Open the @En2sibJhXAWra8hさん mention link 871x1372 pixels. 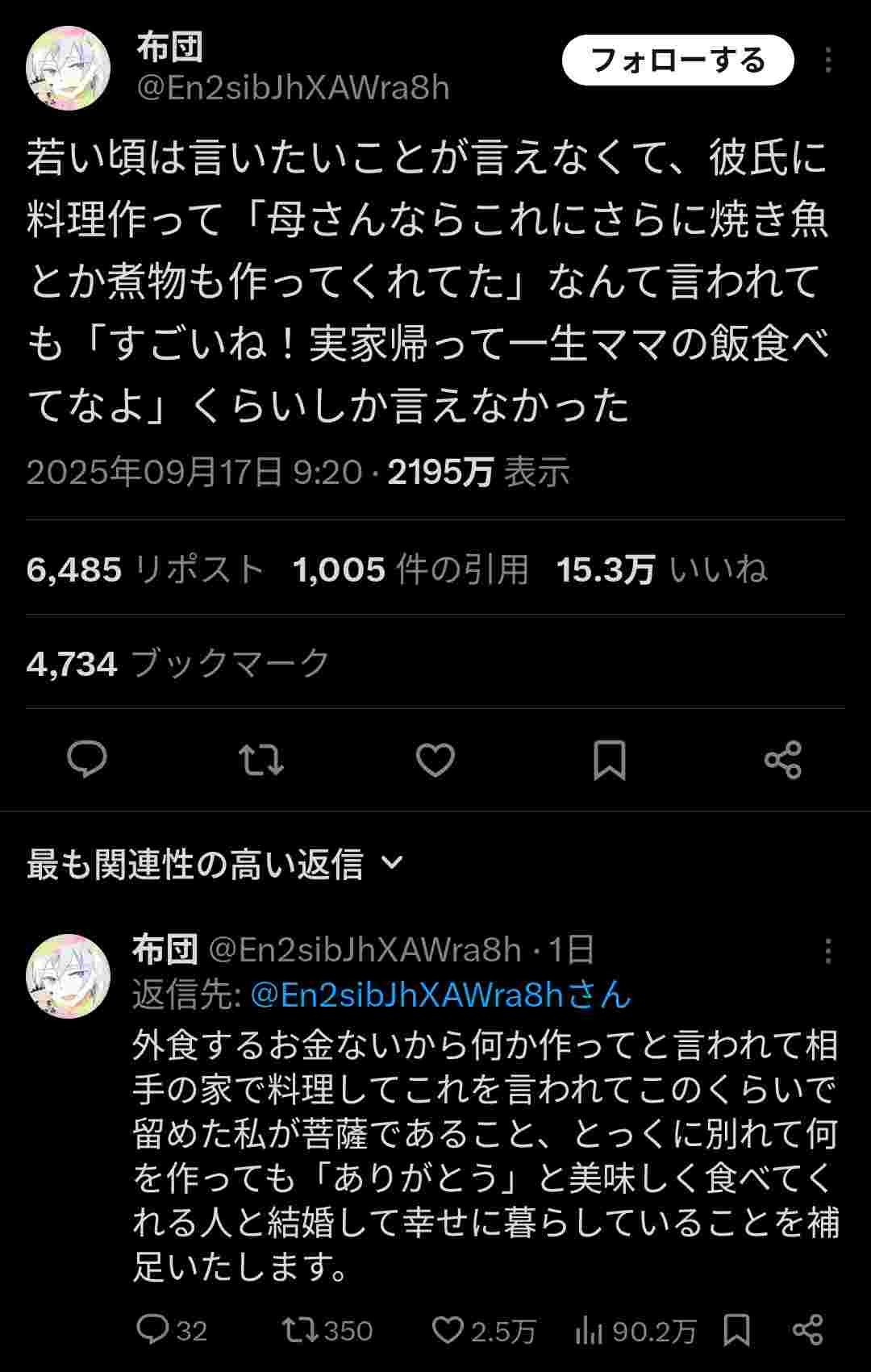(440, 995)
